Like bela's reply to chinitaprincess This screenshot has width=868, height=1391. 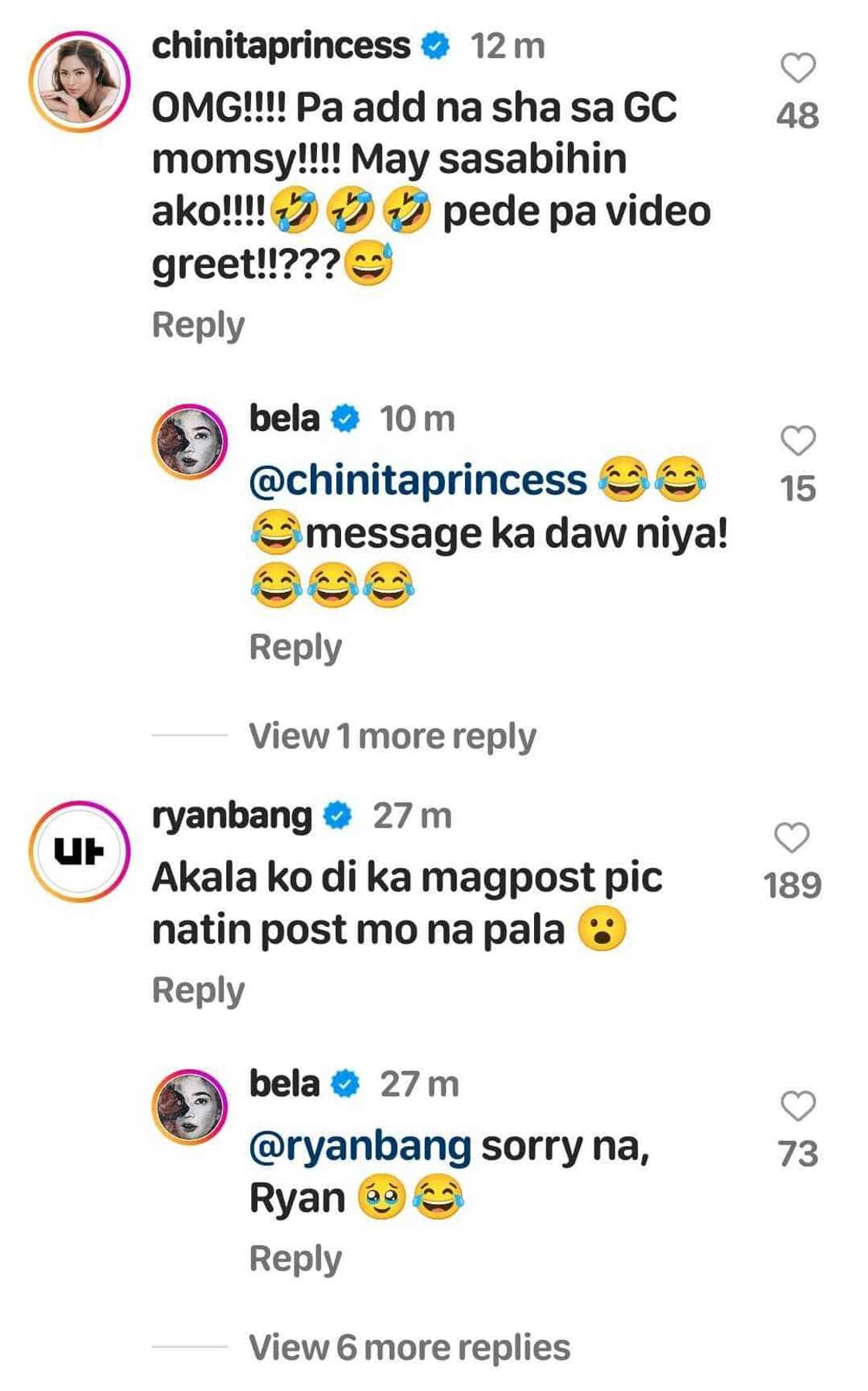[x=797, y=441]
